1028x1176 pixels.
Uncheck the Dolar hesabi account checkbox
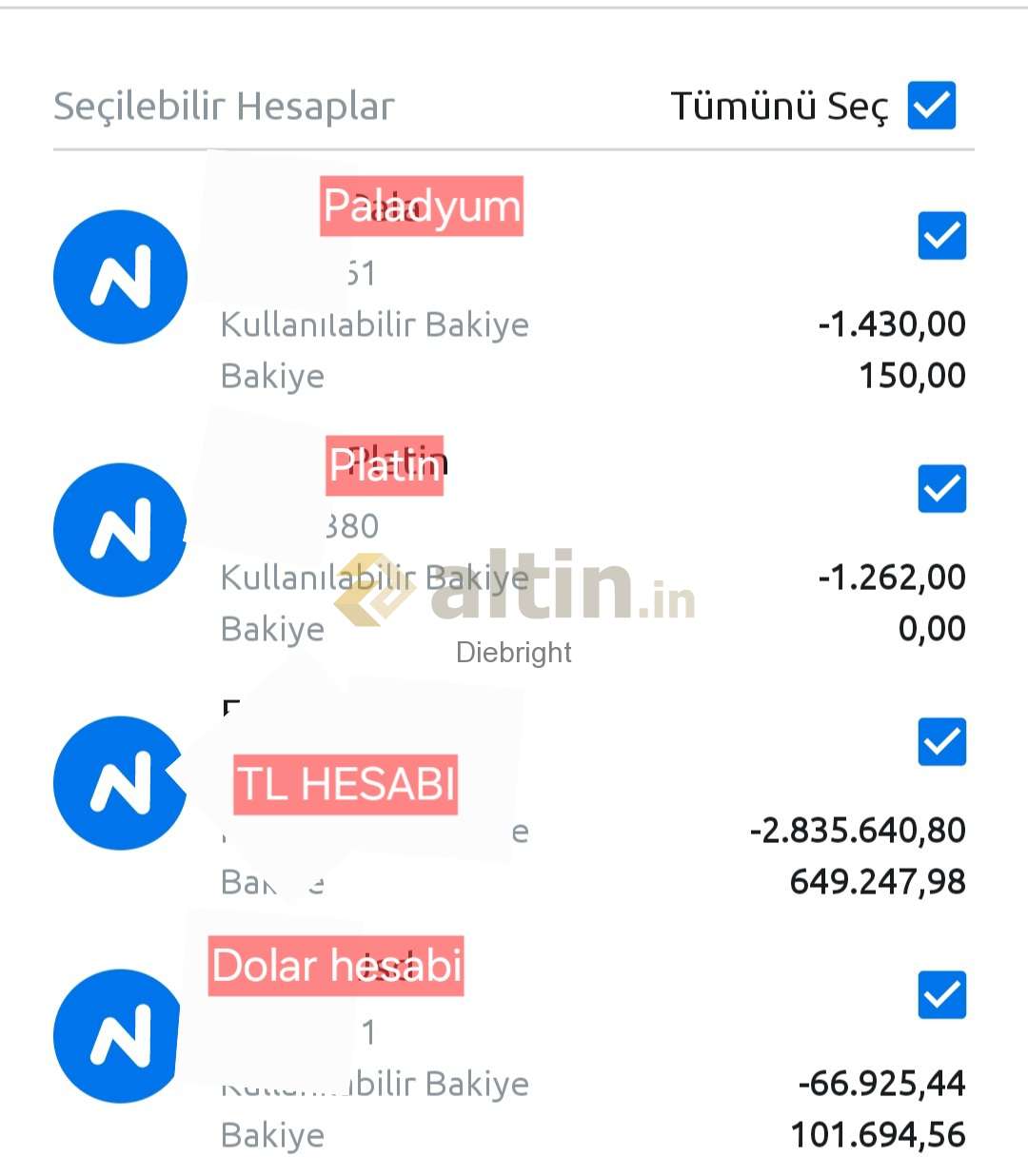(941, 994)
